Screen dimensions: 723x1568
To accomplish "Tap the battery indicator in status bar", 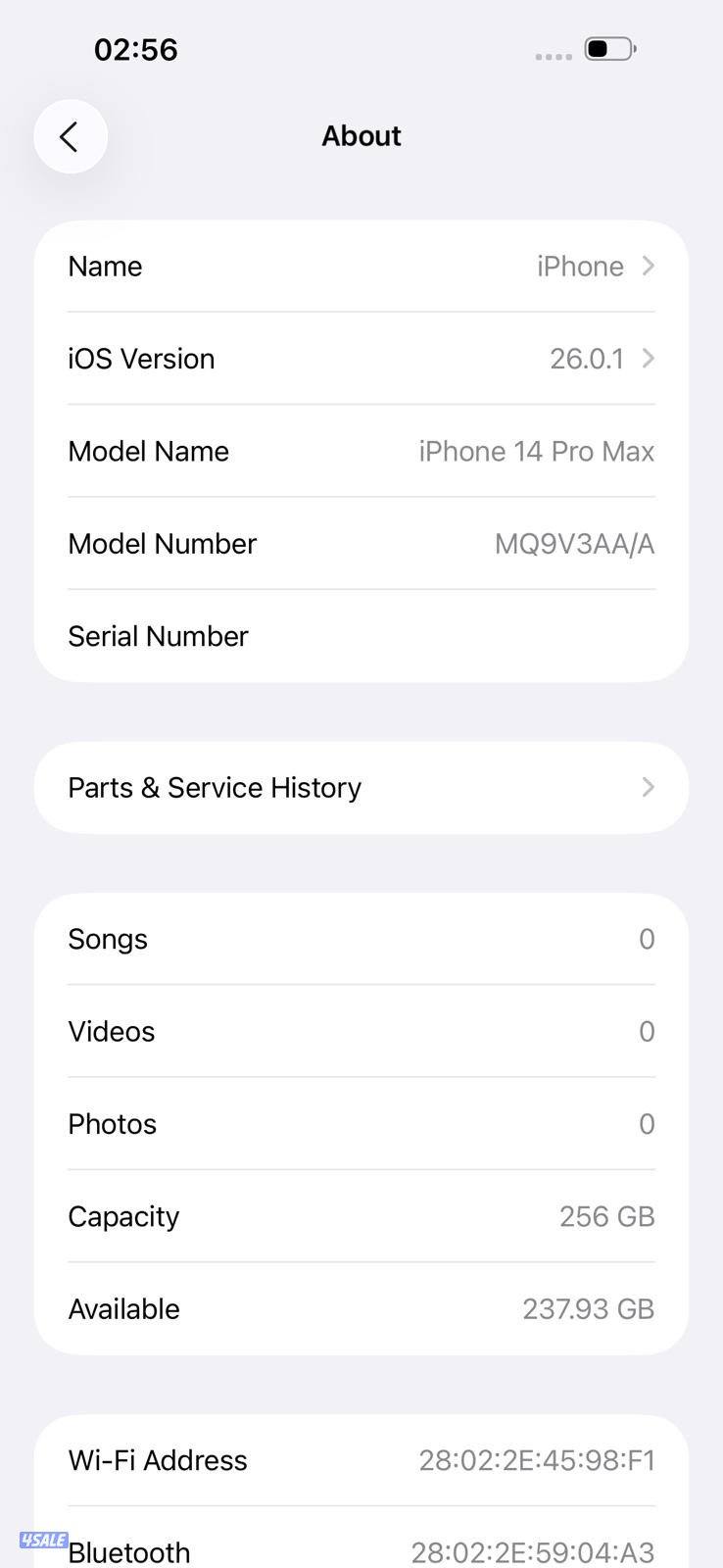I will coord(607,49).
